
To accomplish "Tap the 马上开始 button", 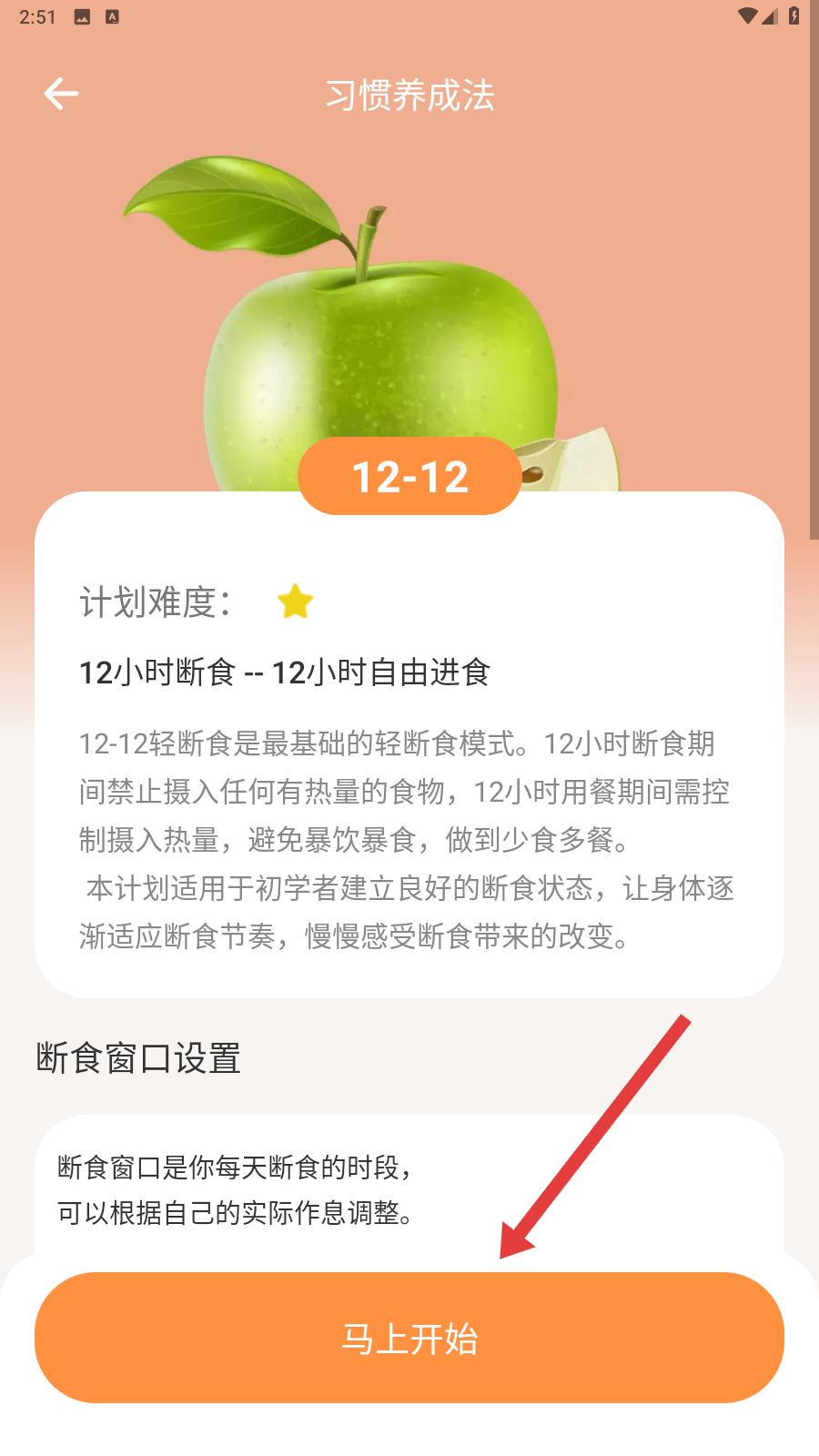I will tap(409, 1338).
